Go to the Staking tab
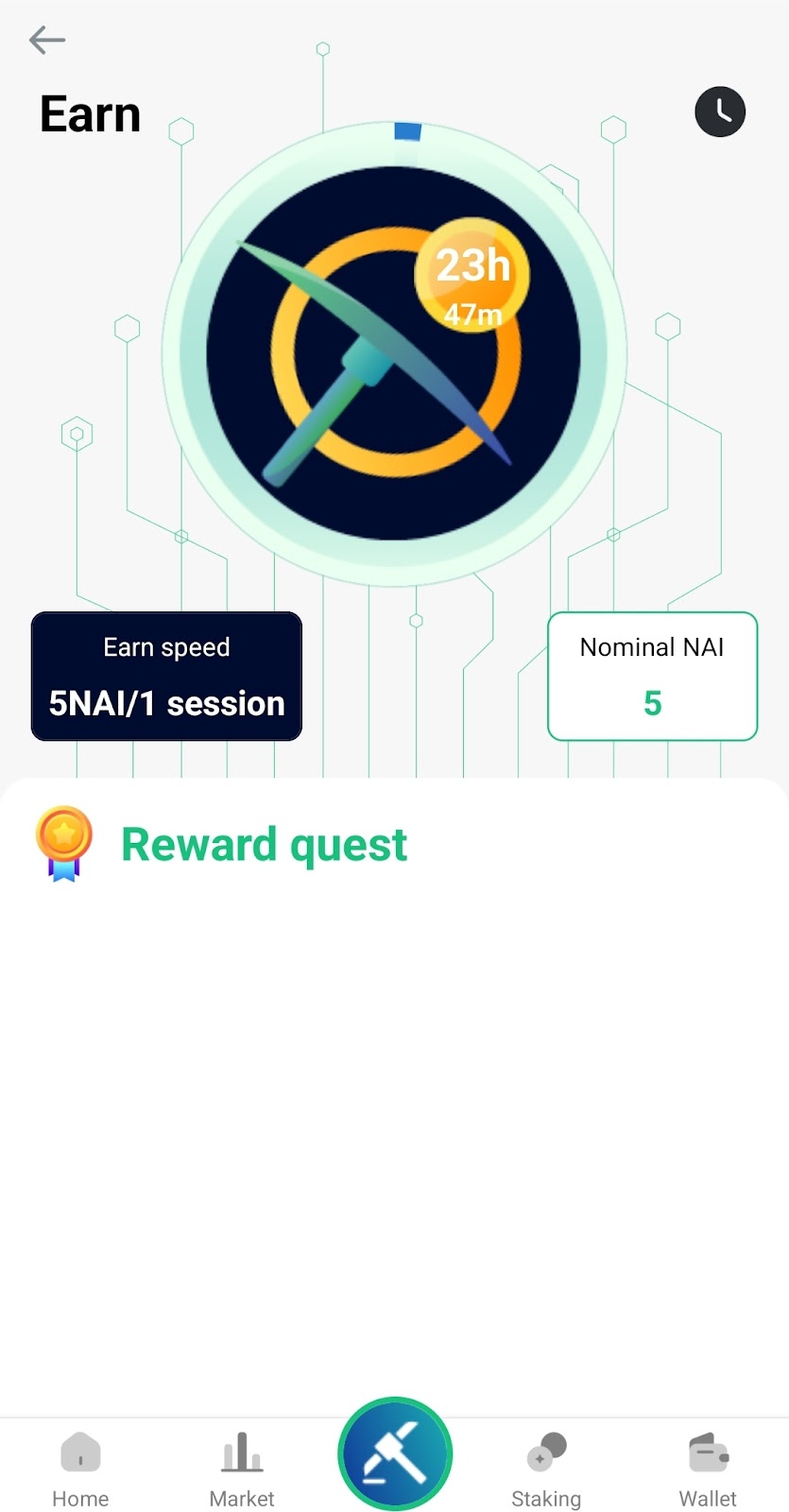Screen dimensions: 789x1512 point(546,1470)
